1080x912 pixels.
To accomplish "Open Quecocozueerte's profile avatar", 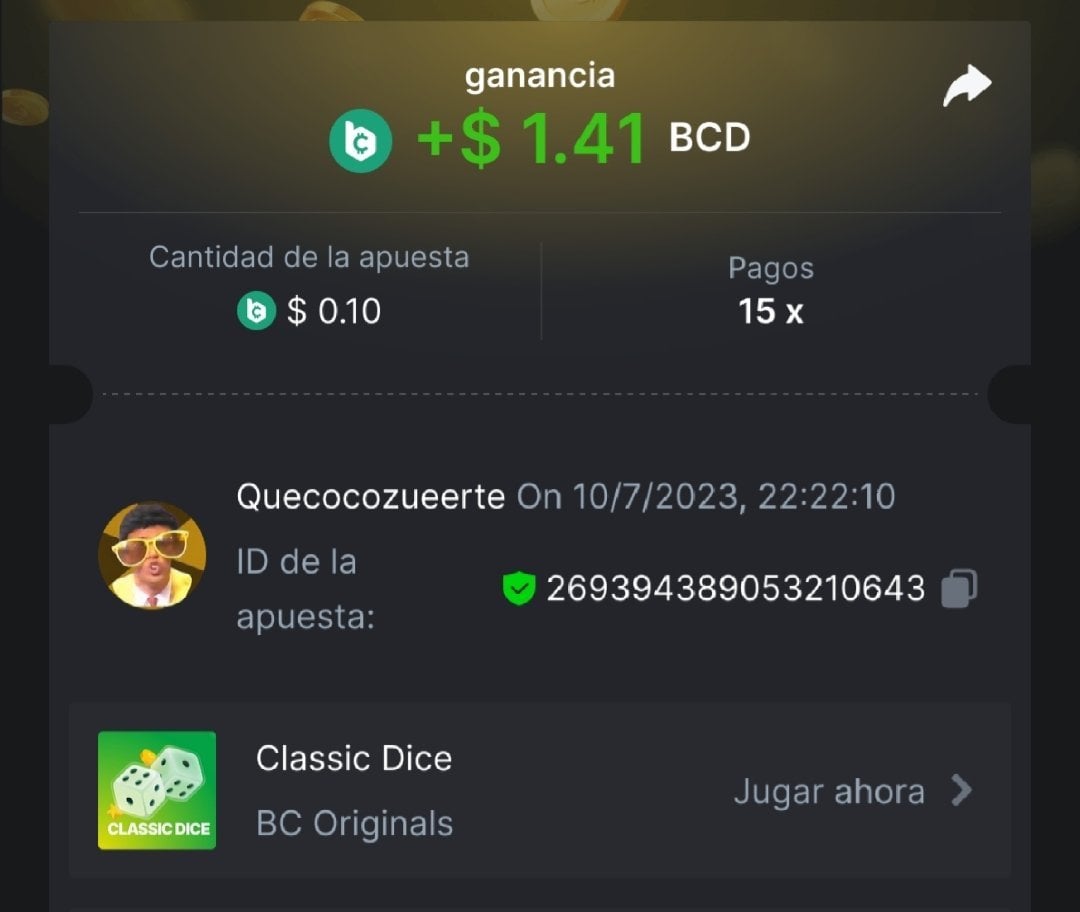I will pos(152,555).
